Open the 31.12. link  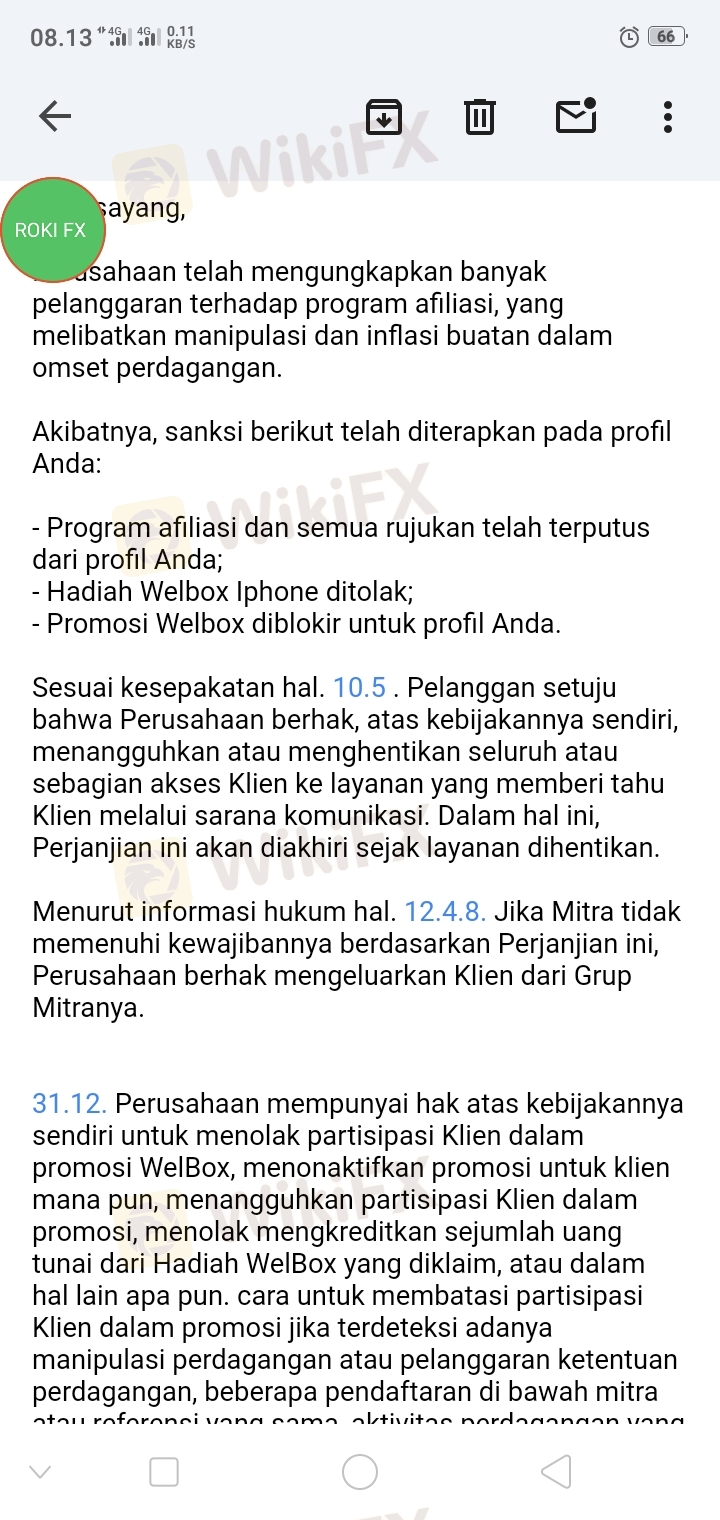pos(69,1104)
